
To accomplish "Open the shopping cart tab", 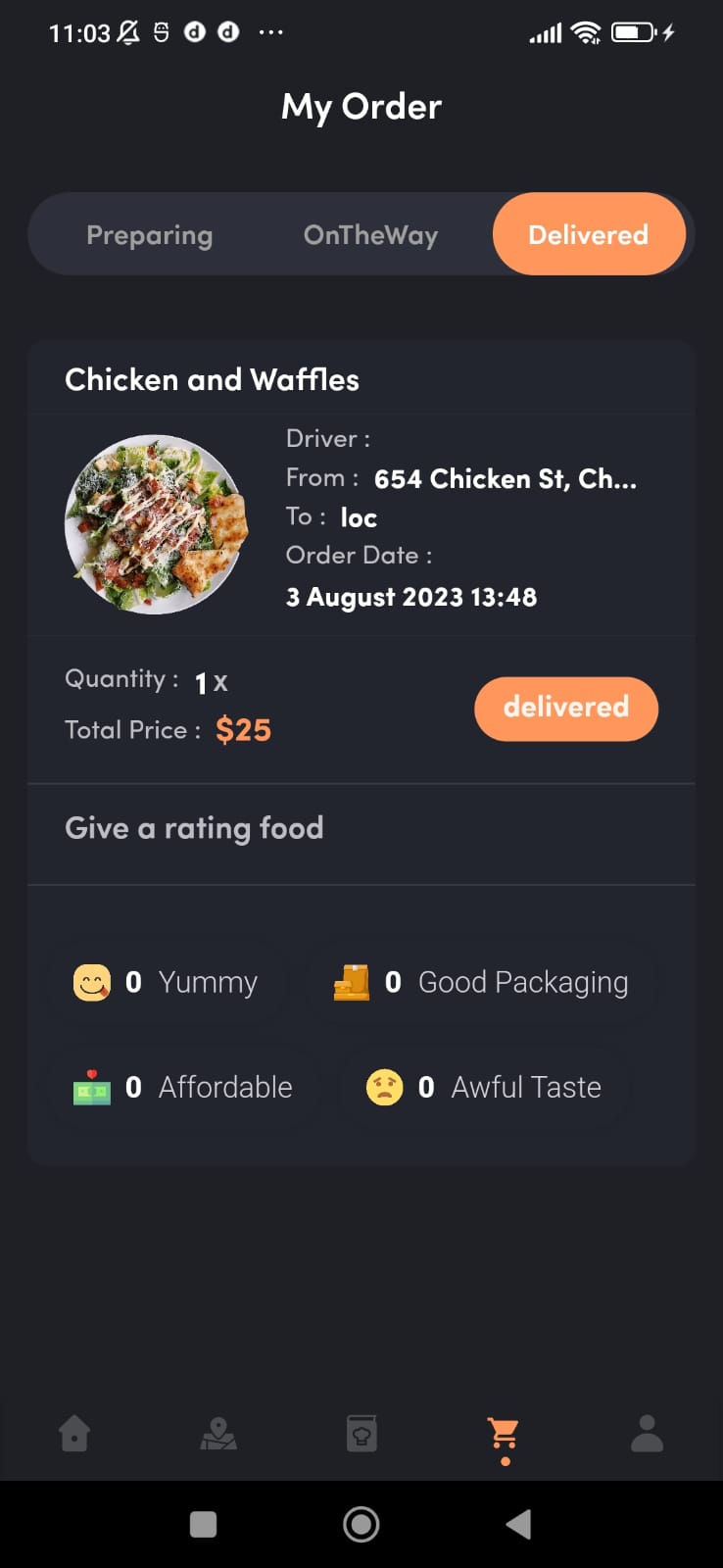I will pyautogui.click(x=505, y=1435).
